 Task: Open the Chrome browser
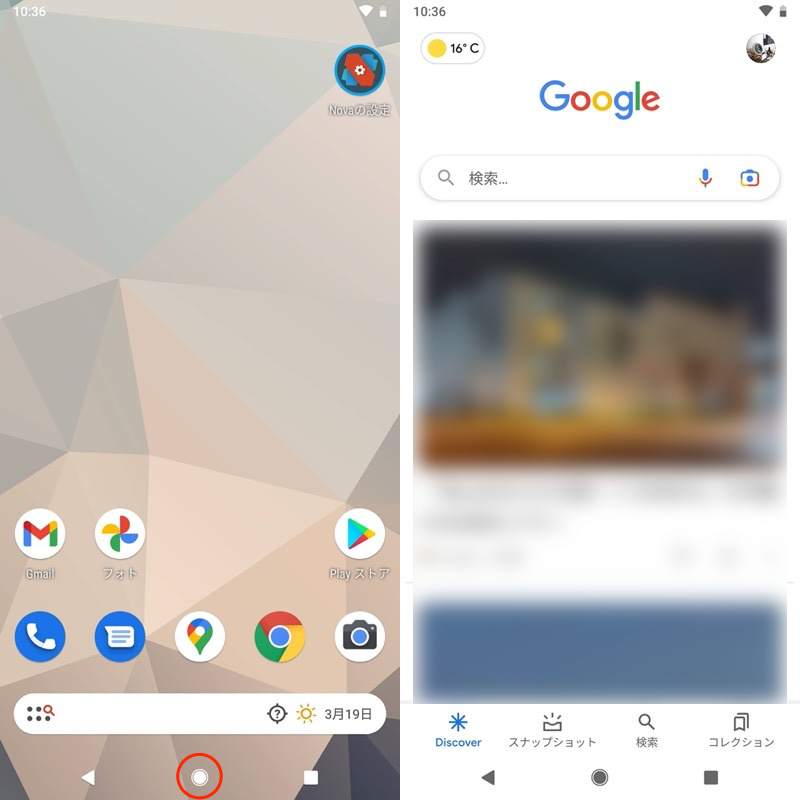pos(280,636)
